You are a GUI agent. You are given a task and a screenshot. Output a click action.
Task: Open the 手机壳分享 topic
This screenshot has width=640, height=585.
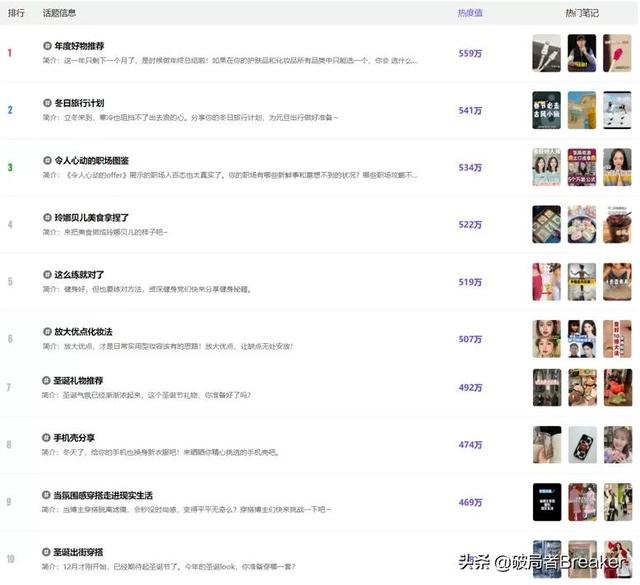[73, 438]
